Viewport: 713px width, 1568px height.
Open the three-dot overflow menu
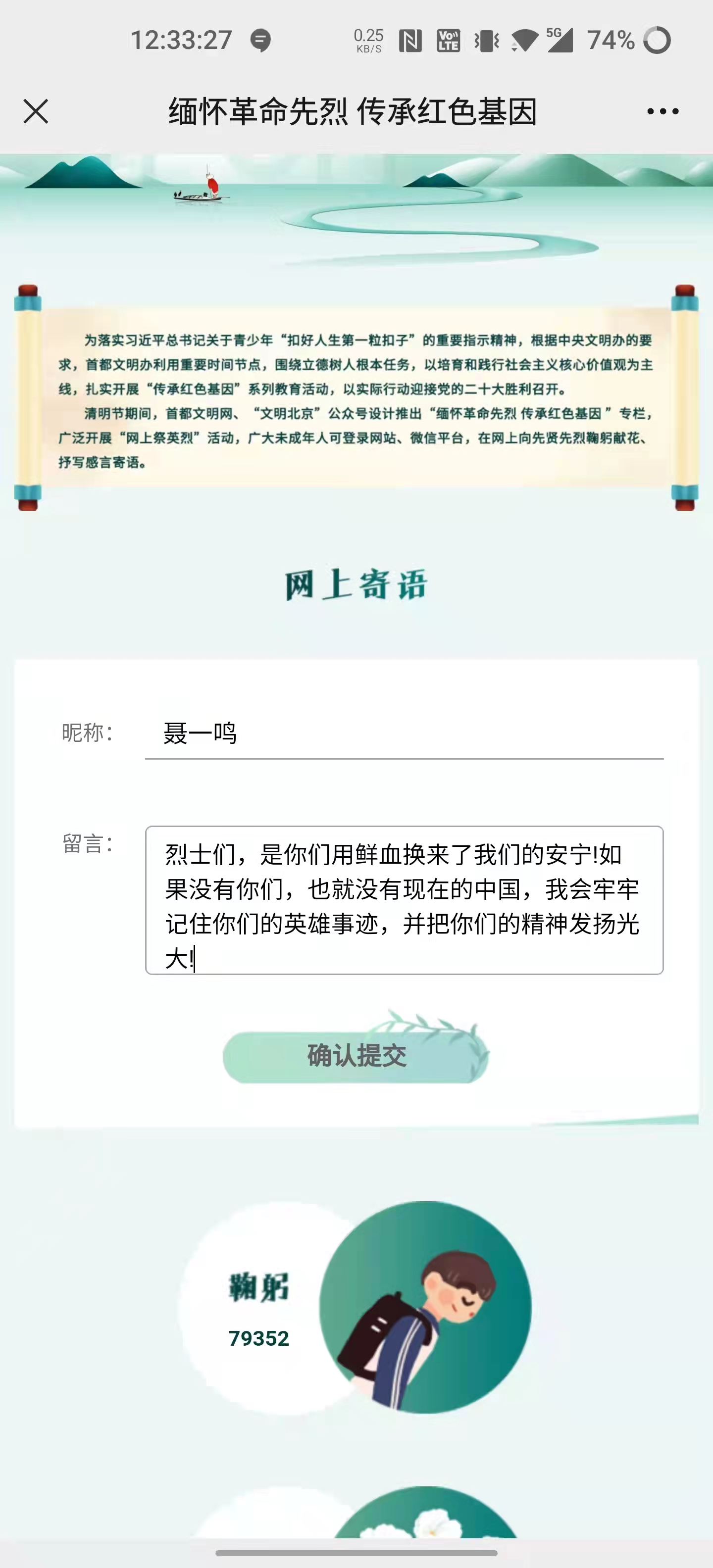pos(662,111)
